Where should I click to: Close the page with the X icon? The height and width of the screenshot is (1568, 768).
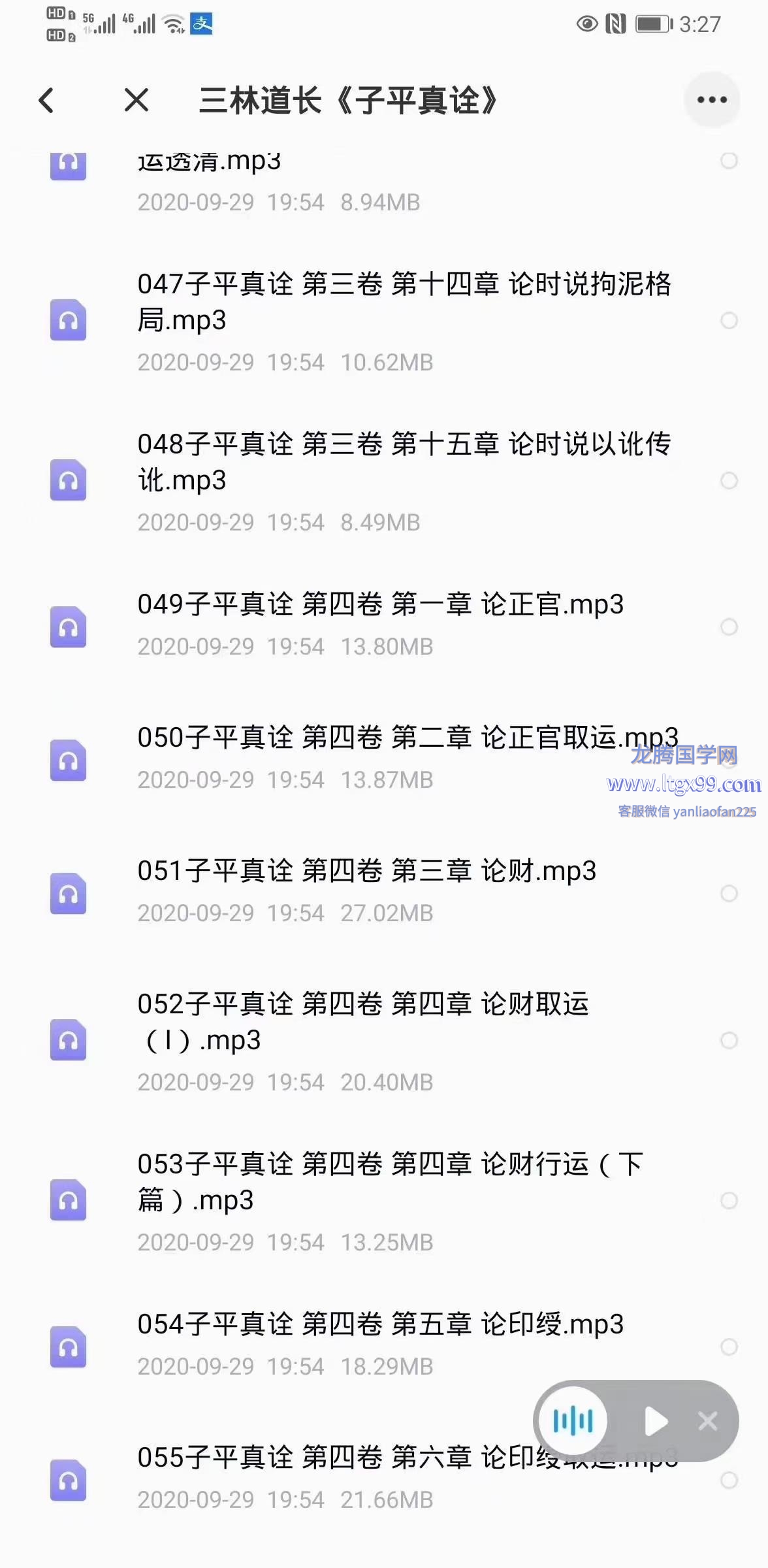[136, 100]
